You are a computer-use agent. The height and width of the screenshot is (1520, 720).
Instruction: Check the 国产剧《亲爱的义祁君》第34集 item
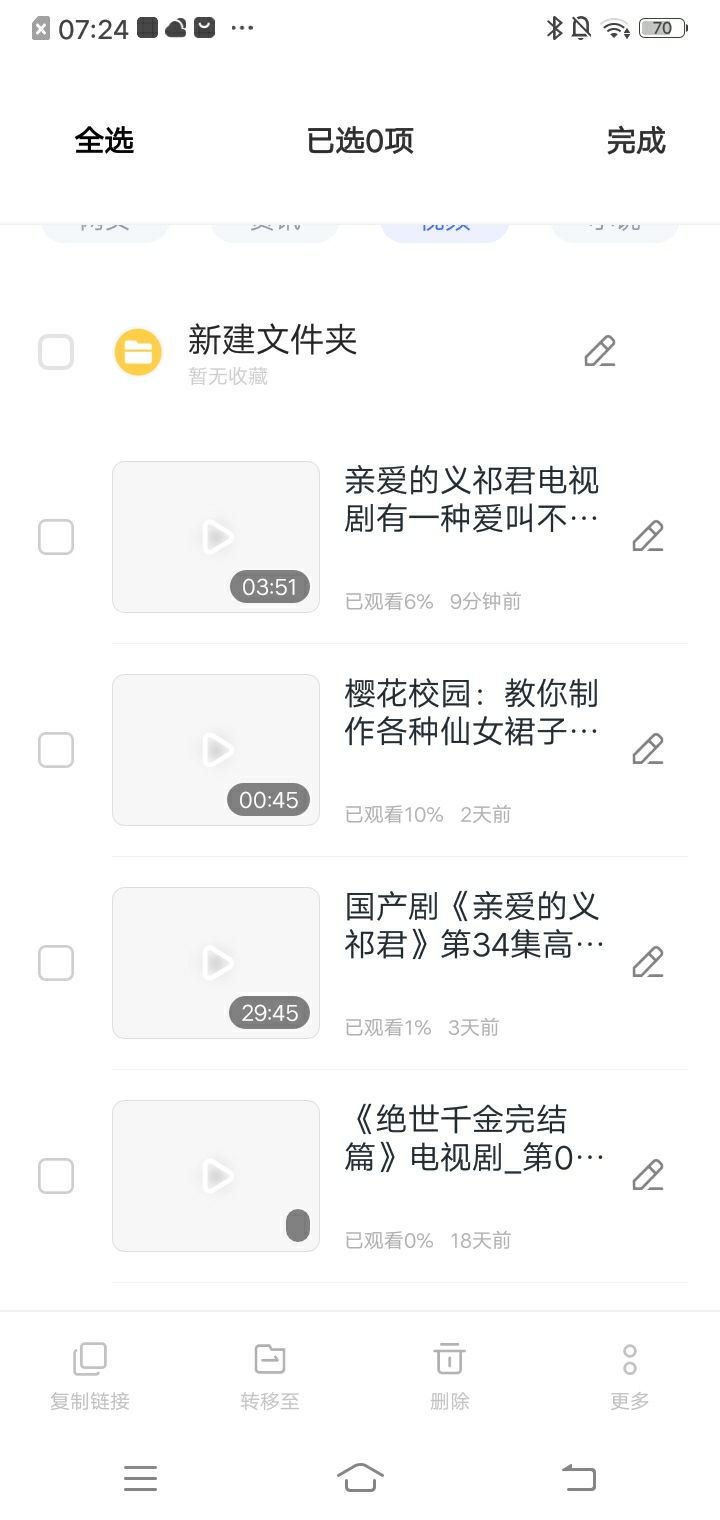point(56,963)
